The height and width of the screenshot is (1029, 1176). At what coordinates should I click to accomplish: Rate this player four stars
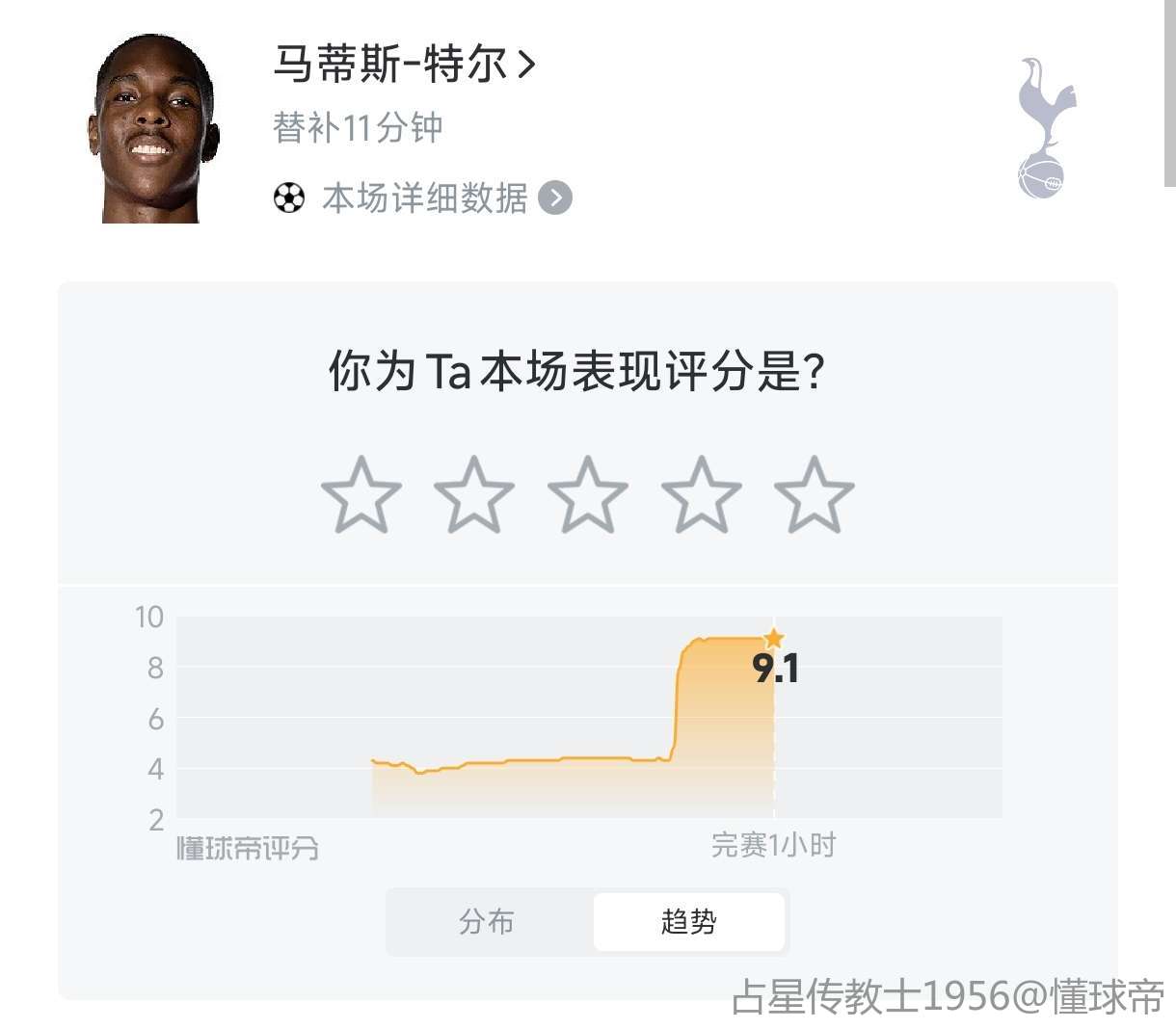coord(702,496)
